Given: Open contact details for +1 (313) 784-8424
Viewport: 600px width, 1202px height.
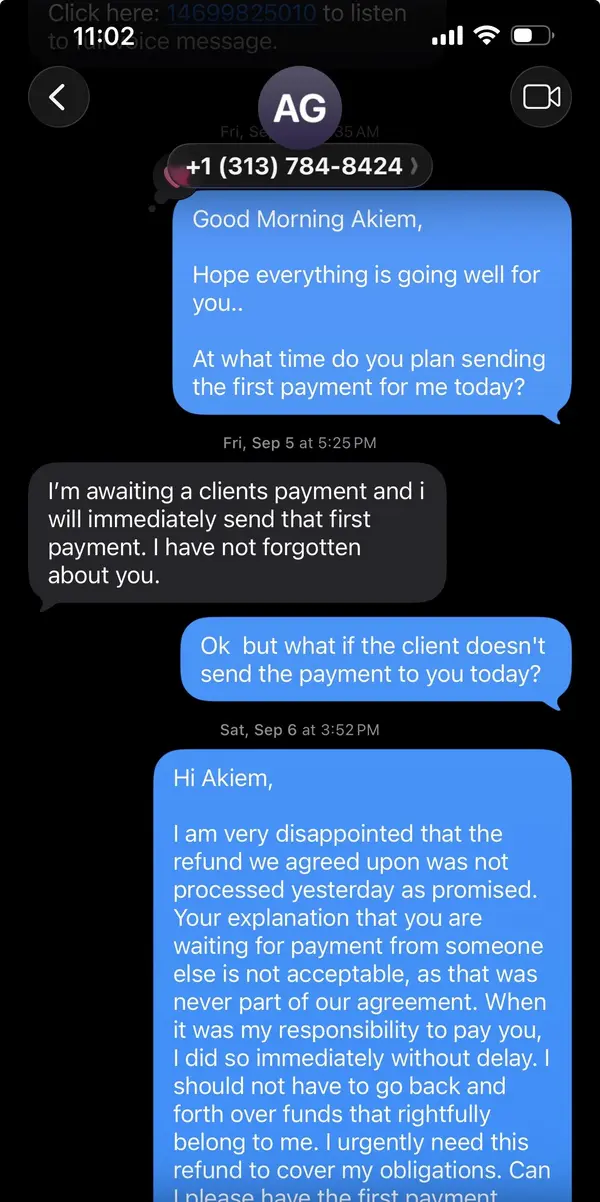Looking at the screenshot, I should pyautogui.click(x=299, y=166).
